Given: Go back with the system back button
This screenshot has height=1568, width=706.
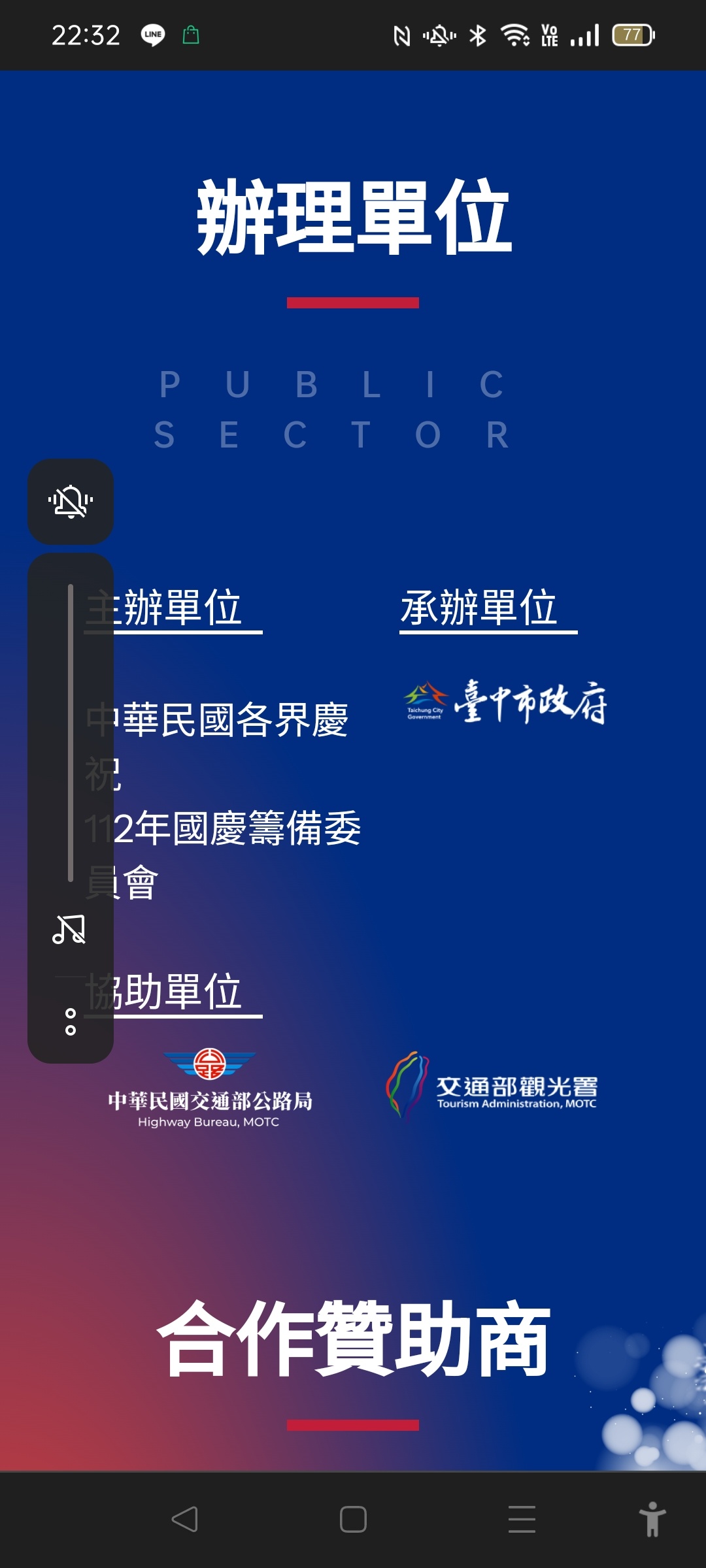Looking at the screenshot, I should pos(184,1519).
